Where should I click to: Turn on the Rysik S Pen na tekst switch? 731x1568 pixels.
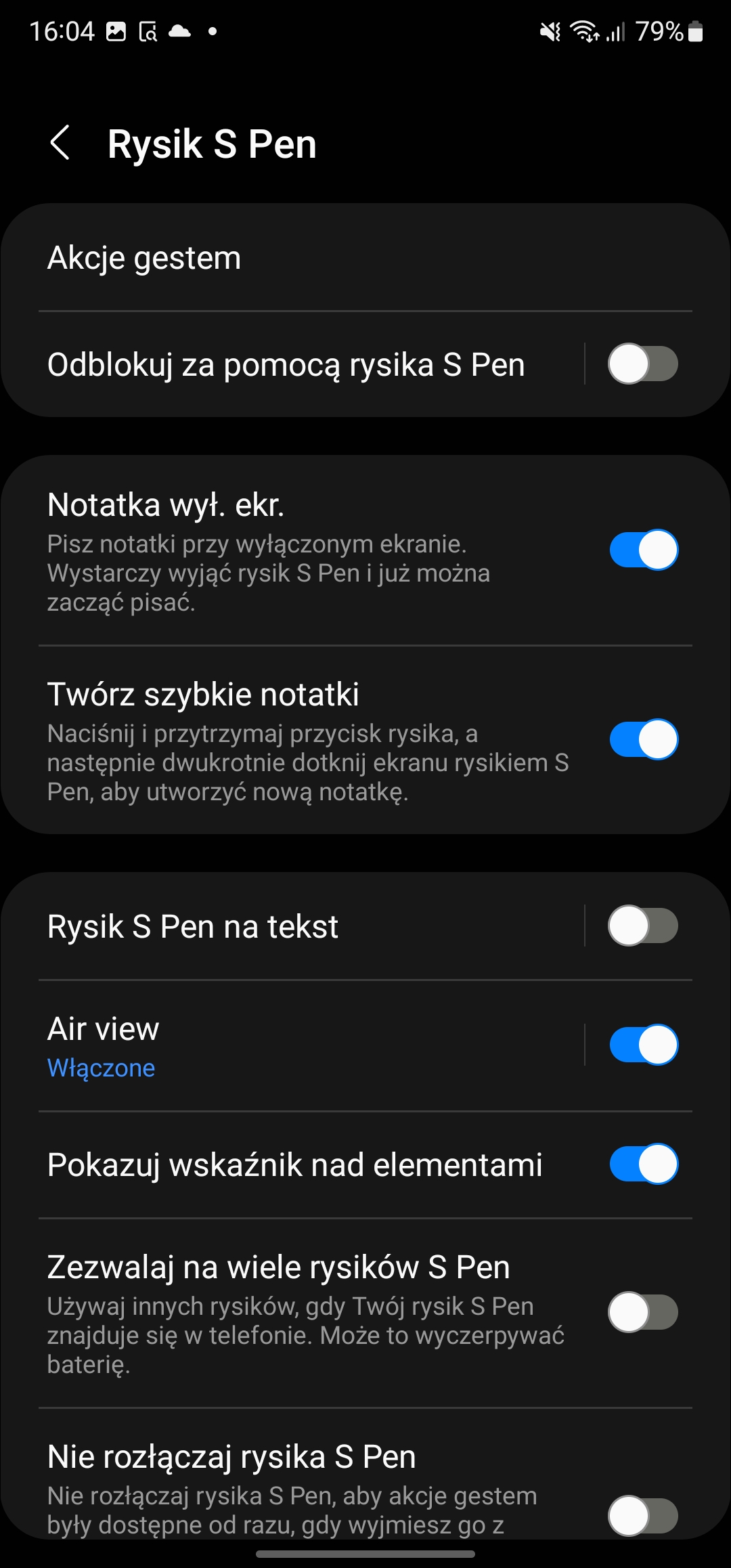(x=643, y=926)
